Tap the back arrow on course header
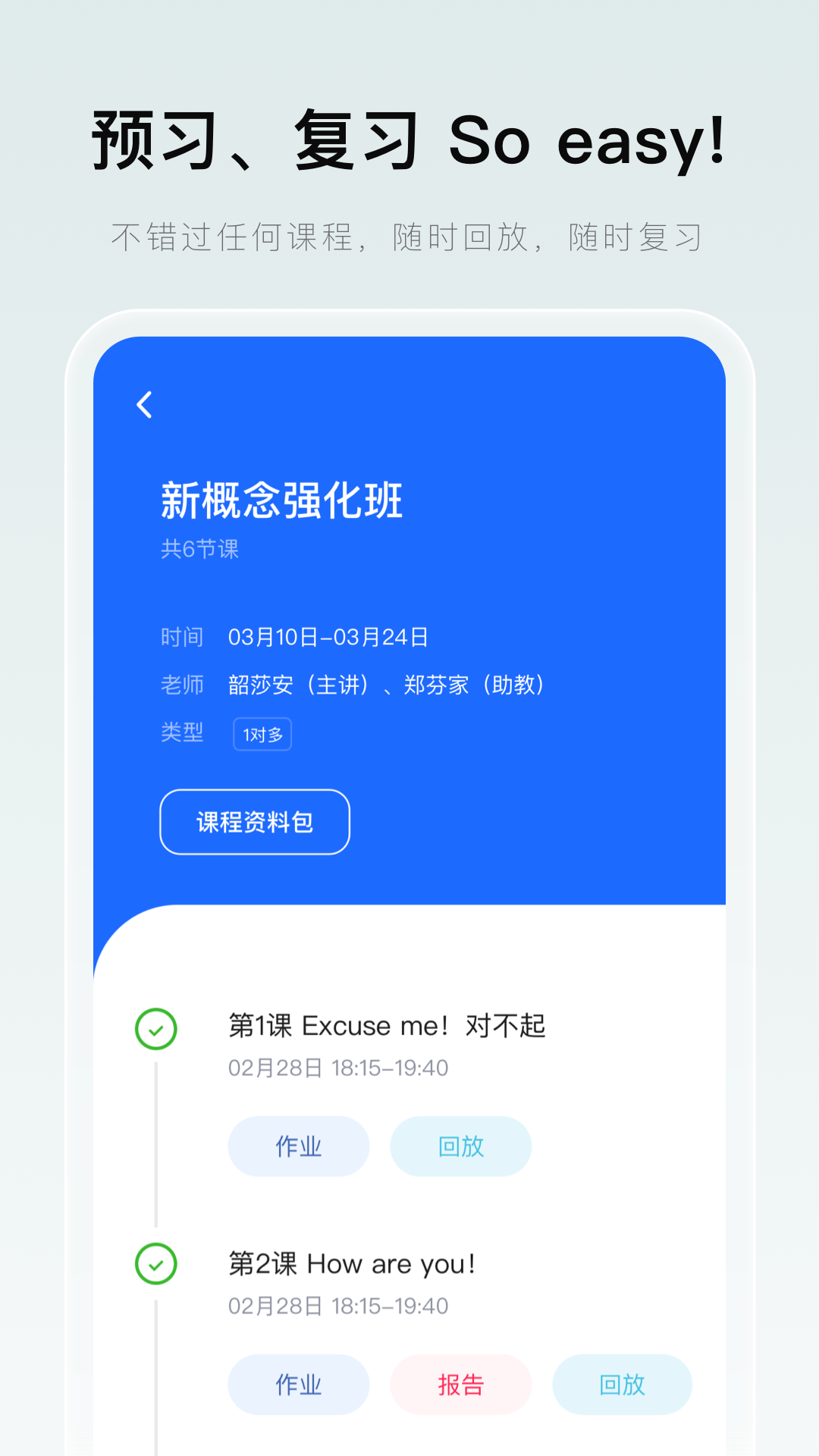Screen dimensions: 819x1456 [144, 405]
